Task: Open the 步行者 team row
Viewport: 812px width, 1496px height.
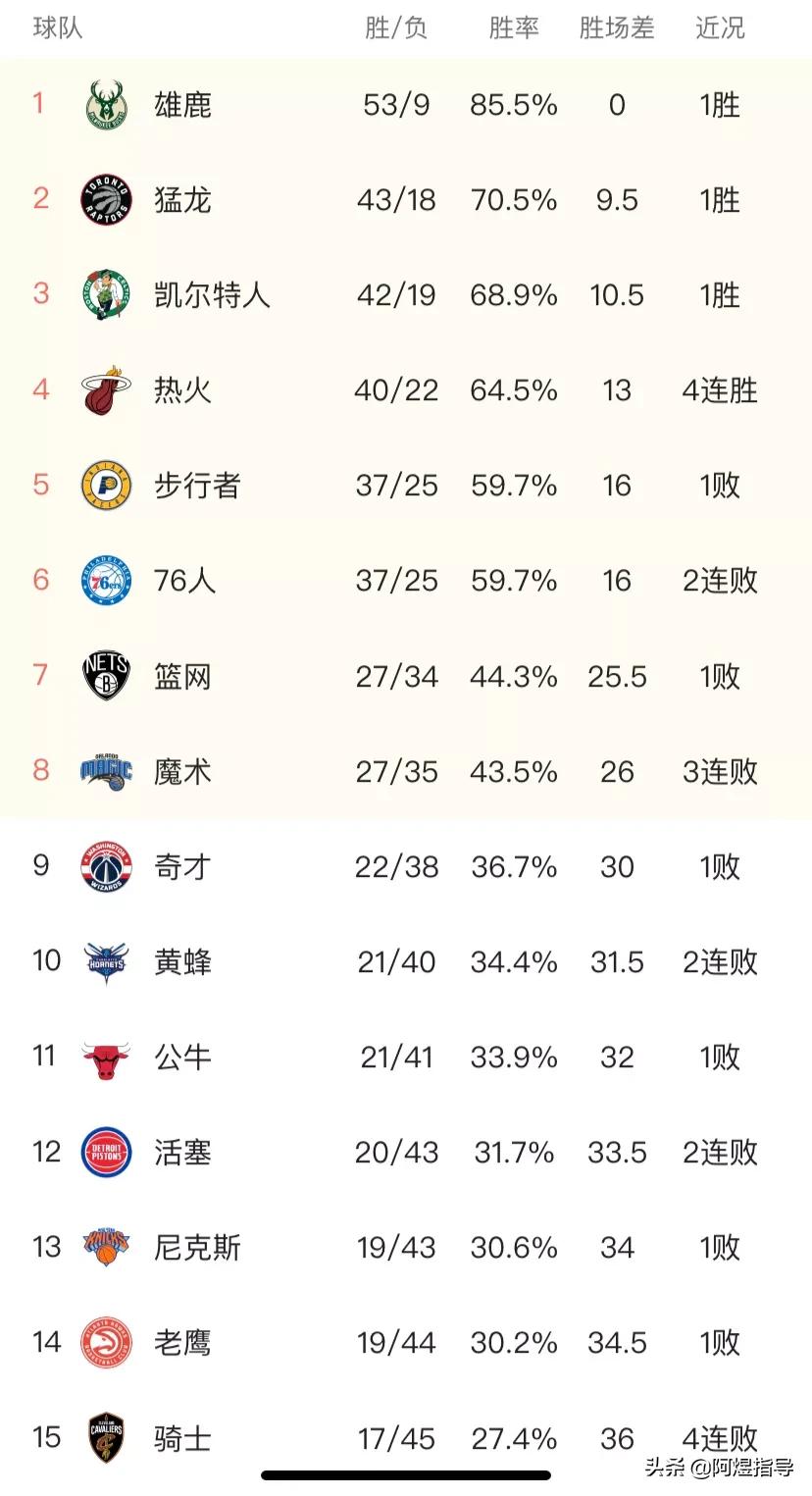Action: tap(406, 486)
